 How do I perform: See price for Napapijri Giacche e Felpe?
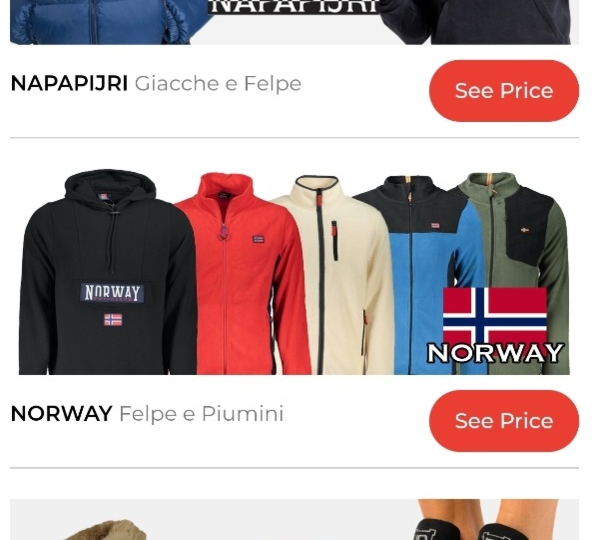coord(503,91)
